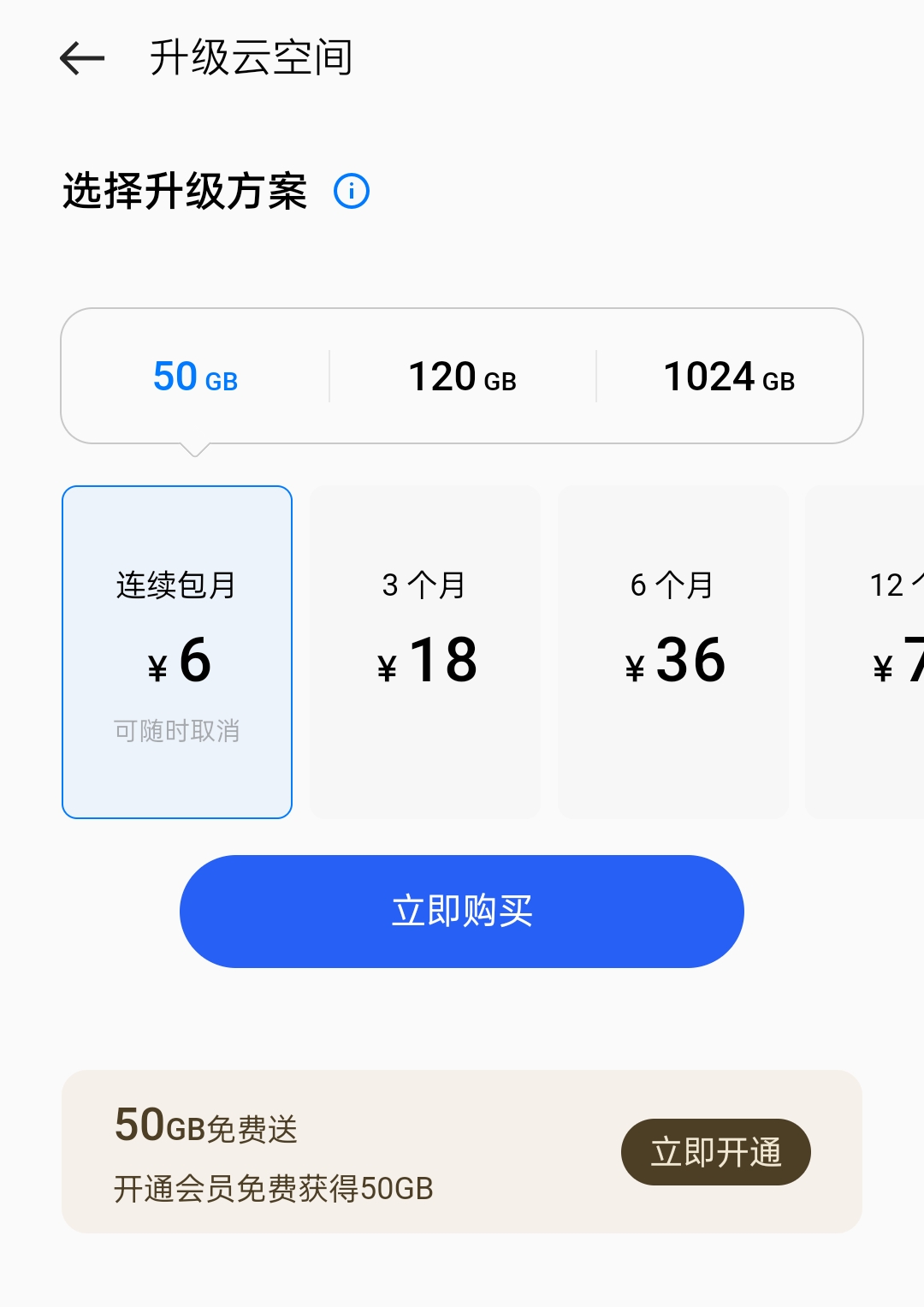This screenshot has width=924, height=1307.
Task: Tap the 升级云空间 title text
Action: pos(252,58)
